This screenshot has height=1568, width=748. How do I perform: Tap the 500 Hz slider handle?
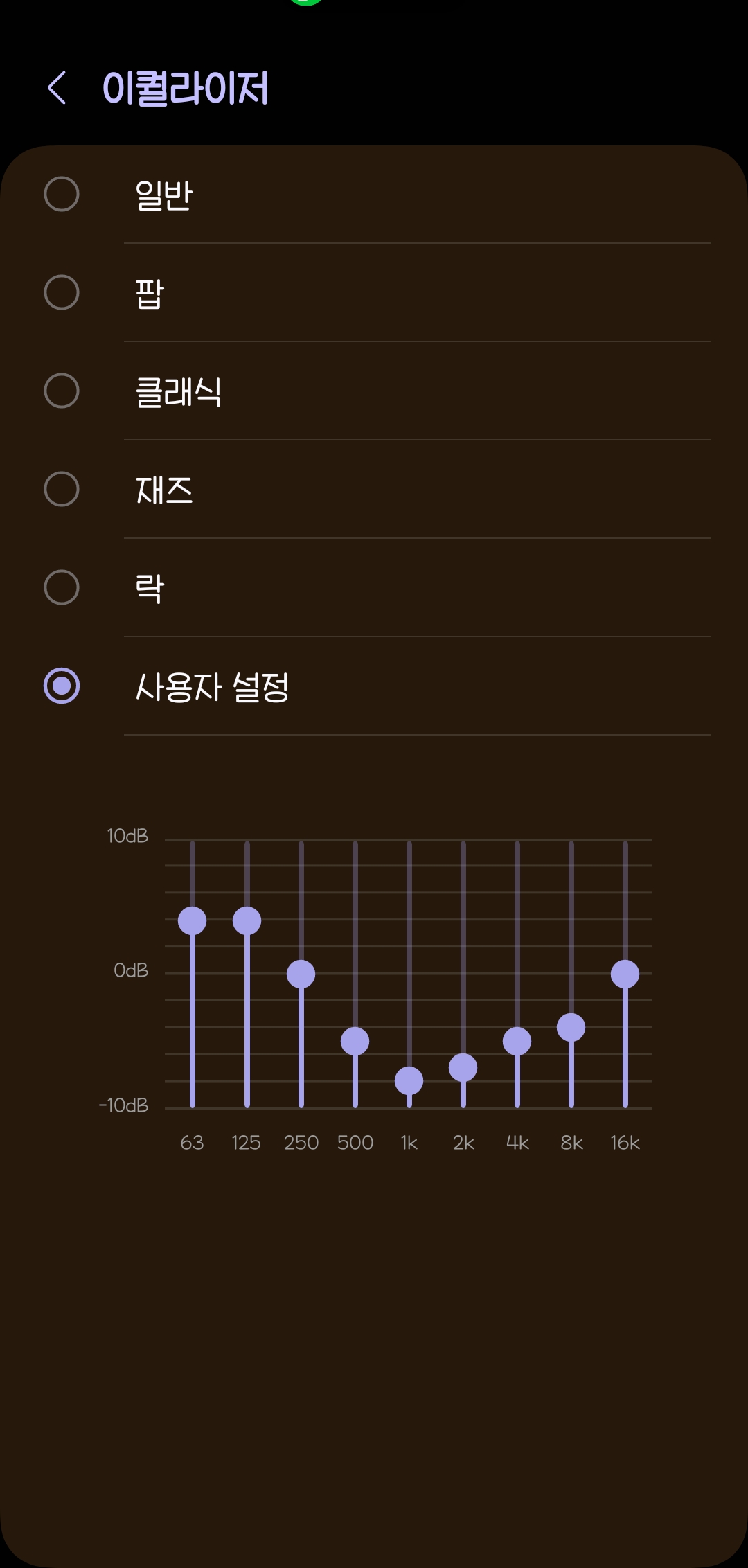(355, 1041)
